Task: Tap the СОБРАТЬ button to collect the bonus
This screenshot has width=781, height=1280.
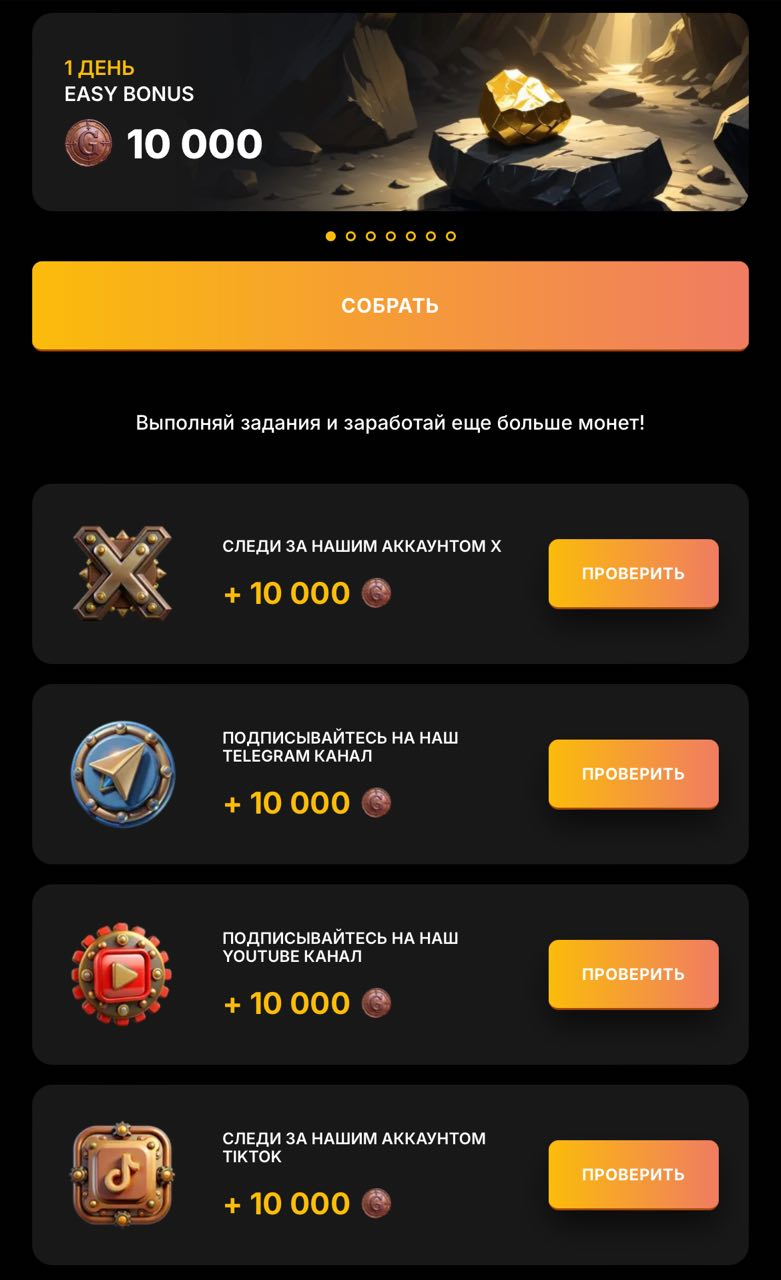Action: (390, 306)
